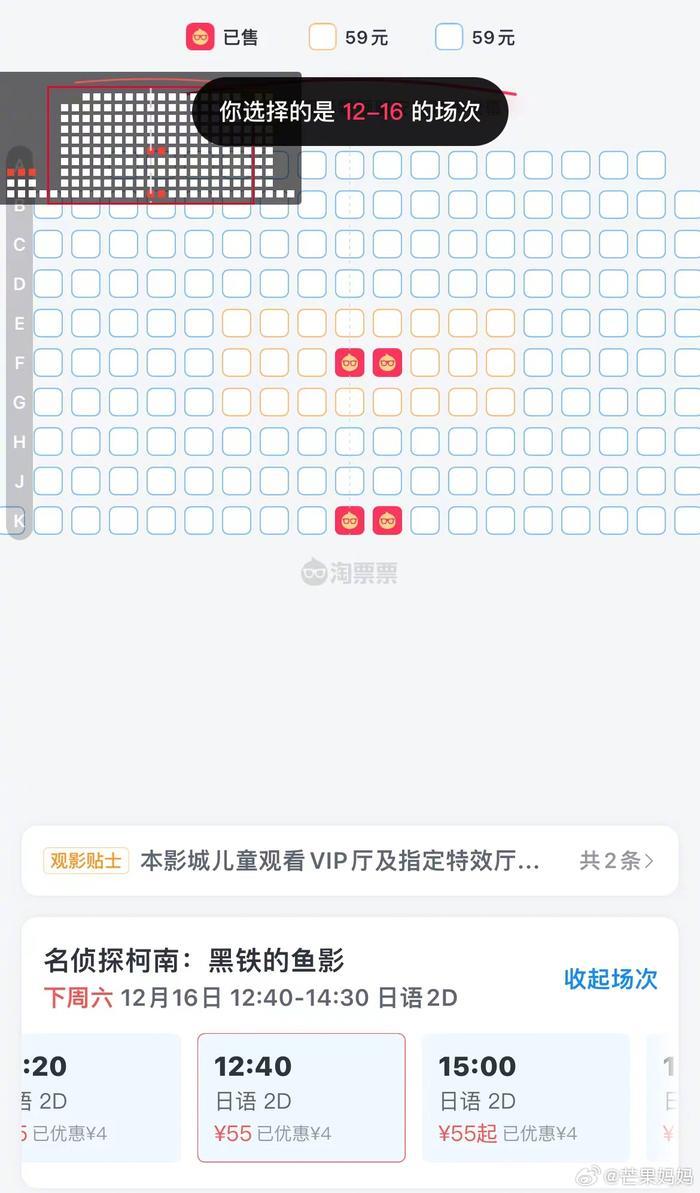Switch to the 15:00 日语 2D showtime
This screenshot has width=700, height=1193.
[x=525, y=1097]
